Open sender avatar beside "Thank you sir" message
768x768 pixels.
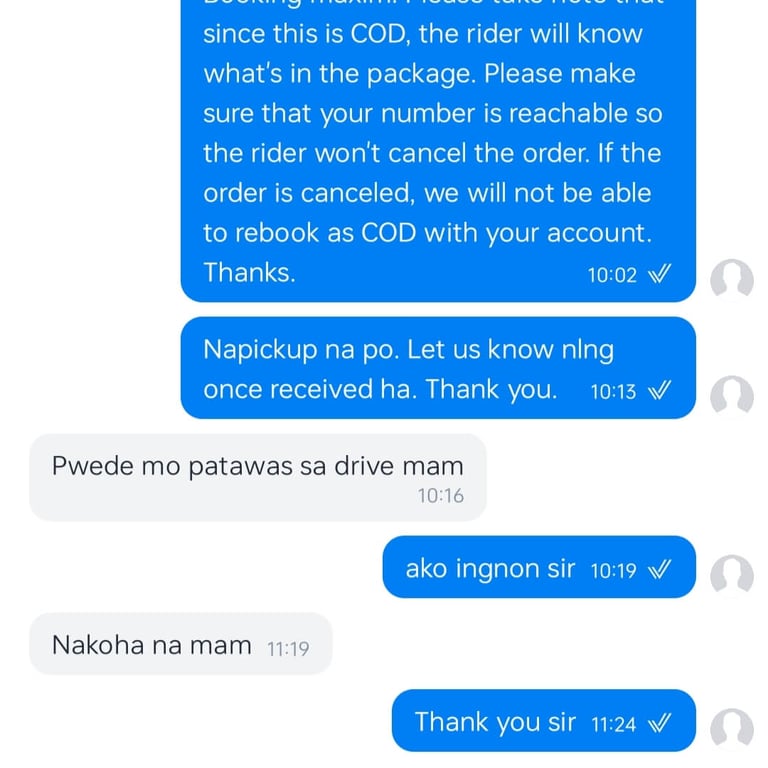point(732,729)
